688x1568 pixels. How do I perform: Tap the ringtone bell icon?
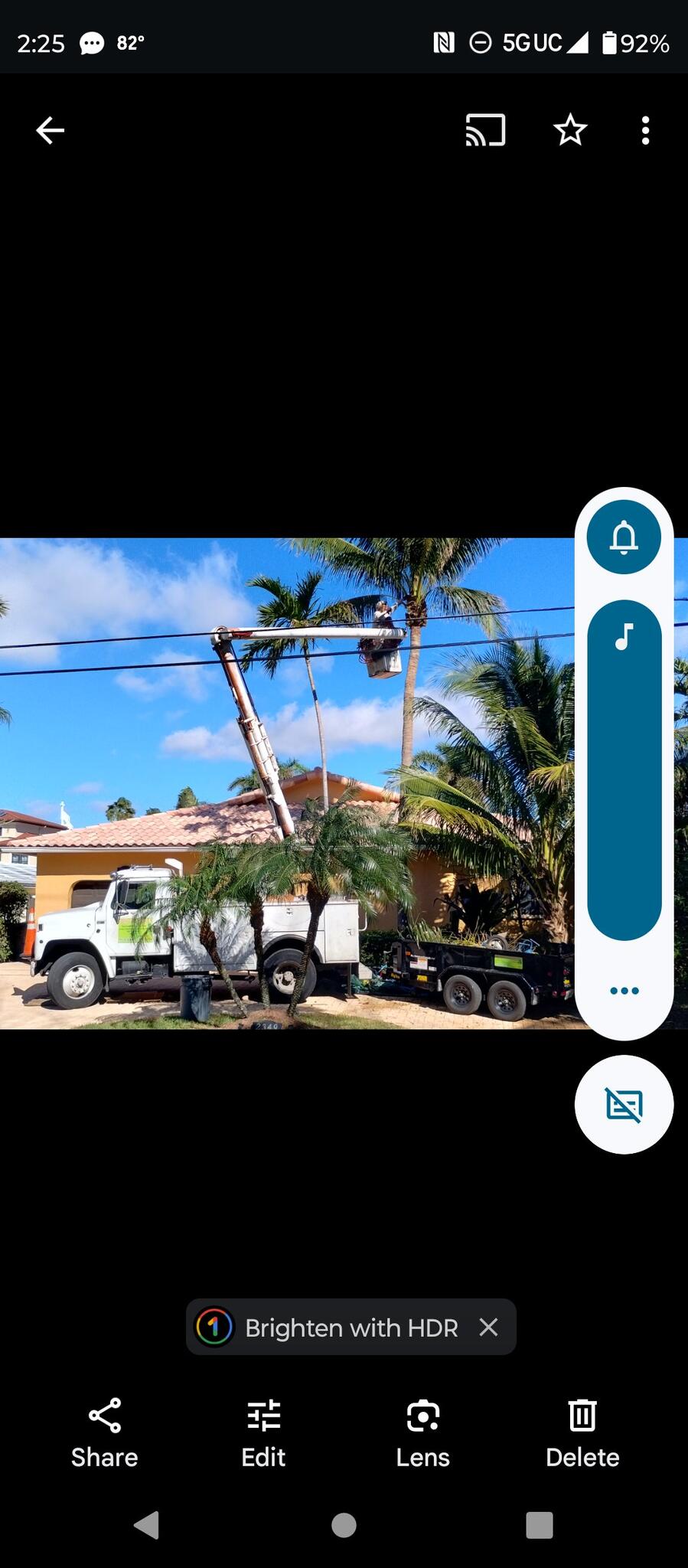(624, 537)
